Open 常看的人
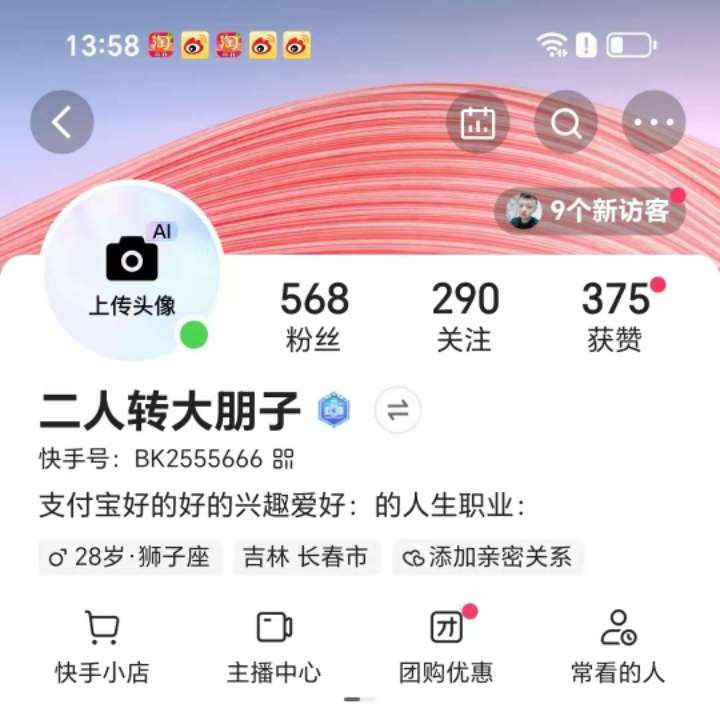 [618, 647]
